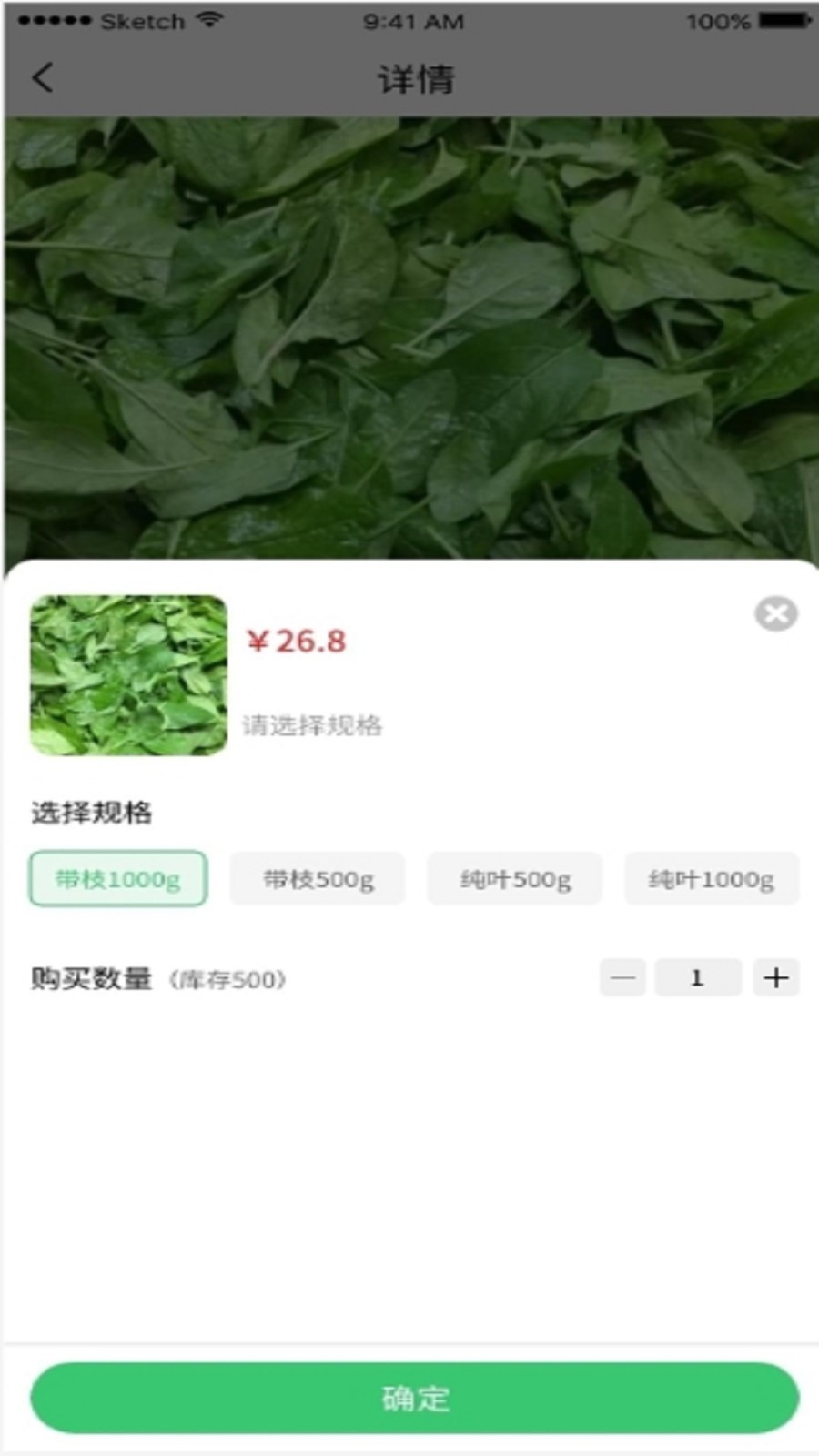Tap the back arrow to leave 详情
The height and width of the screenshot is (1456, 819).
coord(41,79)
